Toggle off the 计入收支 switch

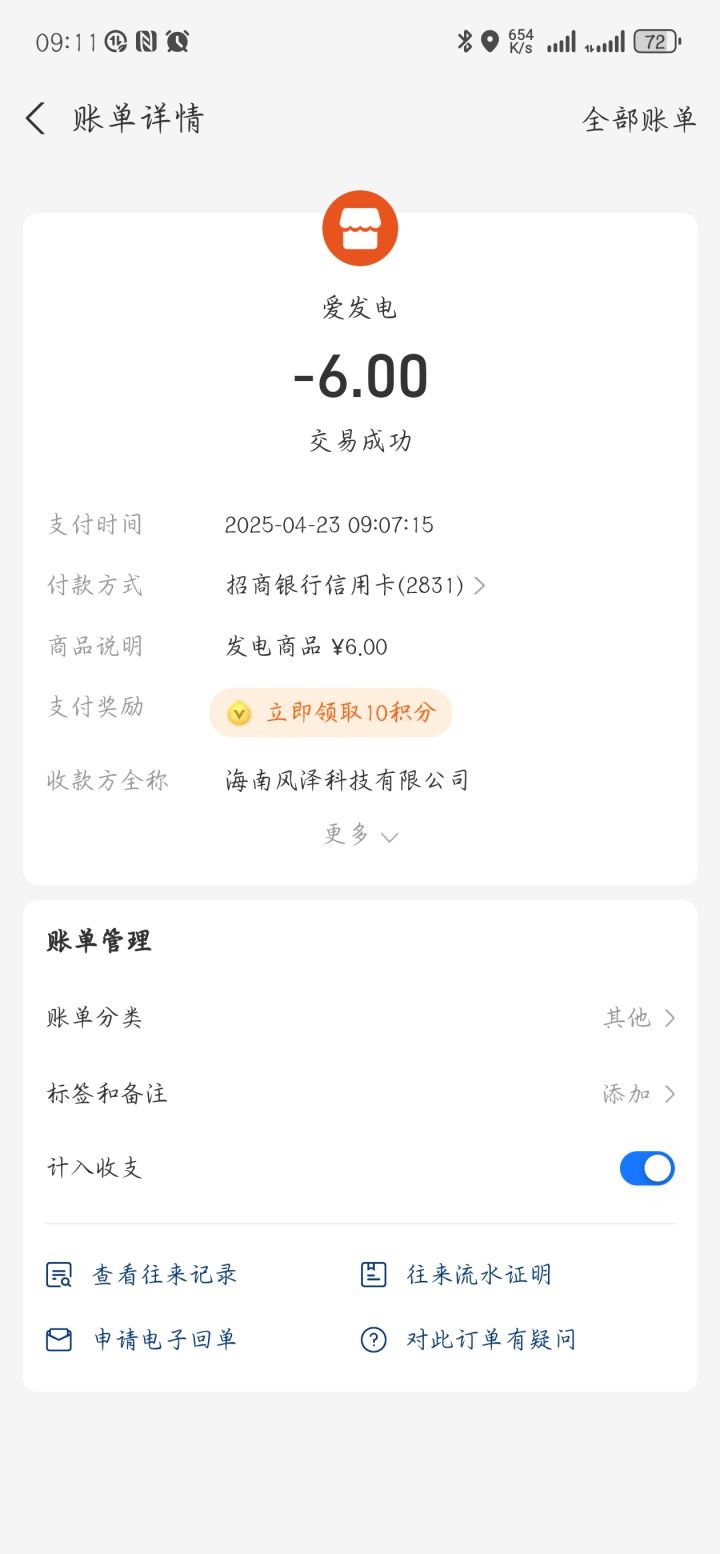(x=647, y=1168)
